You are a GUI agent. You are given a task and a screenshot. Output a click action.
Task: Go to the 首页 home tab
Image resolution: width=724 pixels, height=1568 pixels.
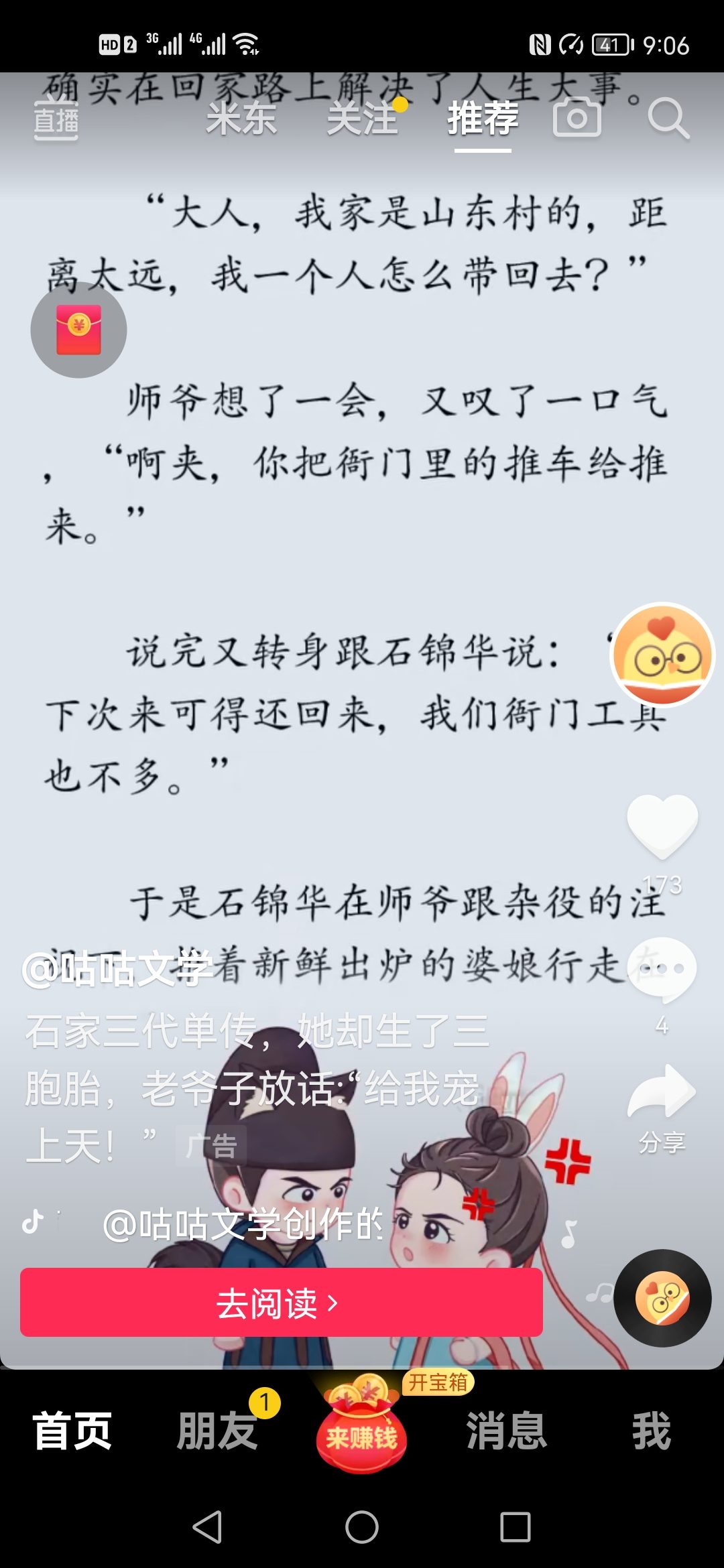pyautogui.click(x=72, y=1431)
